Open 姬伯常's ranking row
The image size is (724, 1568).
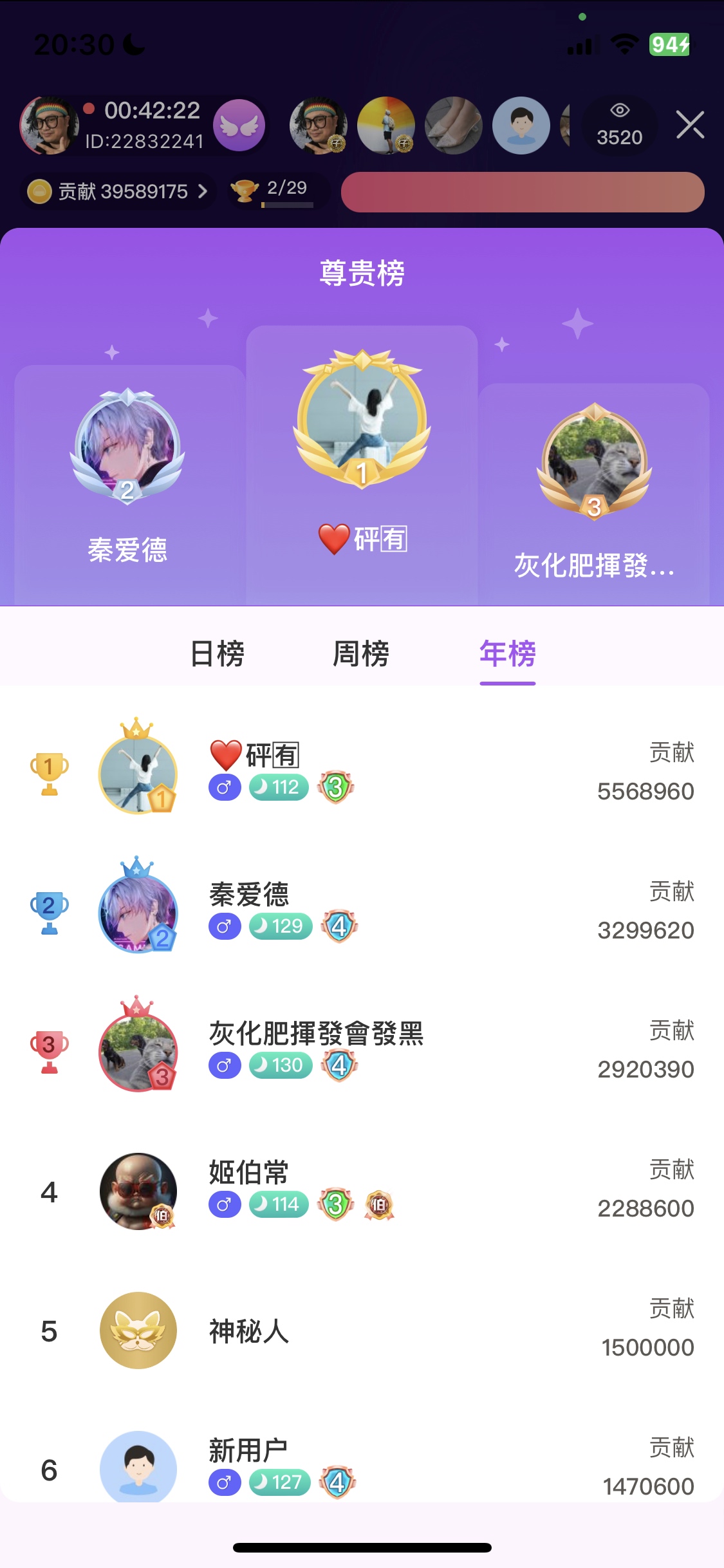click(x=362, y=1190)
